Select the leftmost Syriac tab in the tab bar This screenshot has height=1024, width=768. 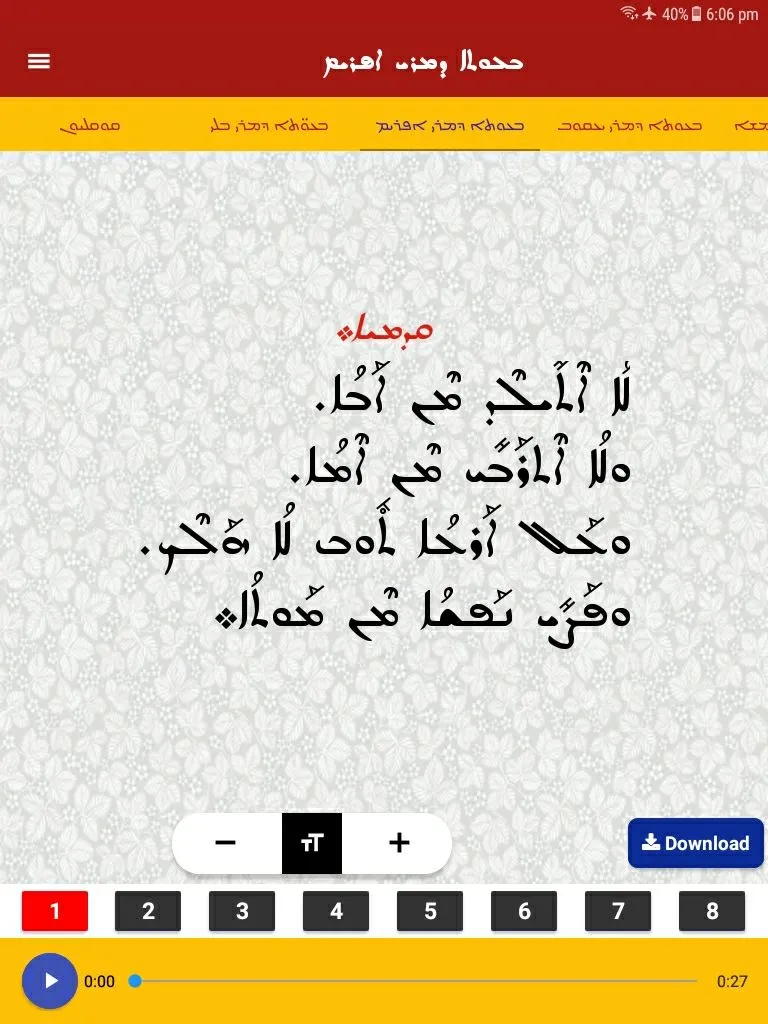[x=91, y=125]
